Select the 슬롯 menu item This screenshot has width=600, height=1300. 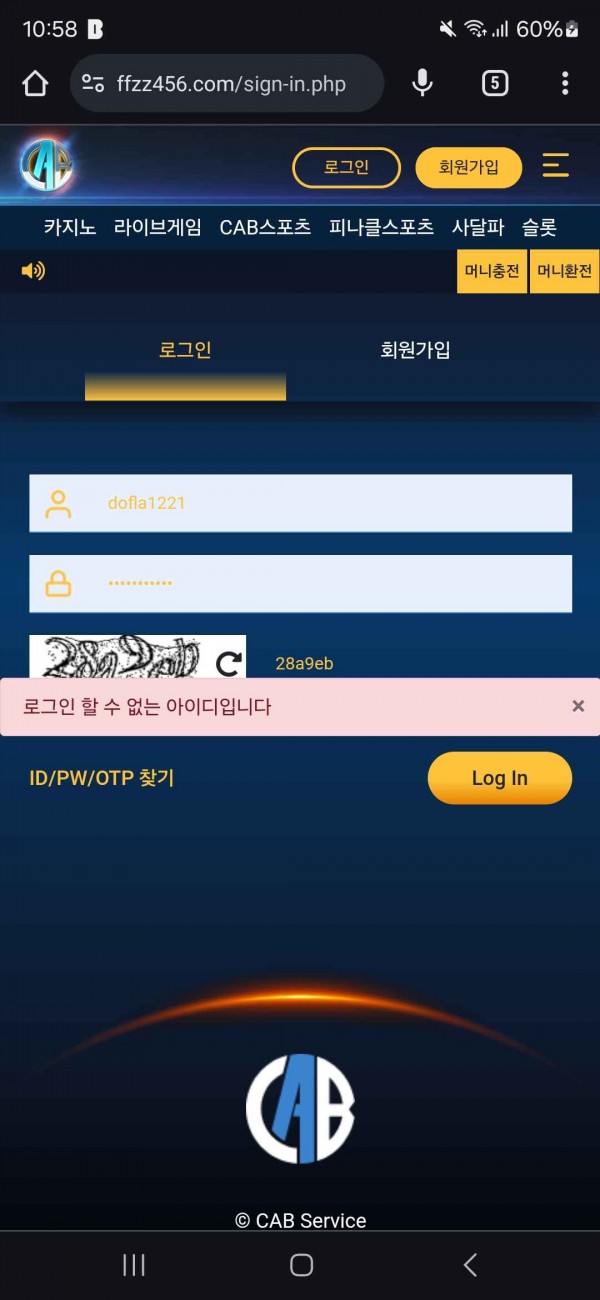[x=539, y=228]
